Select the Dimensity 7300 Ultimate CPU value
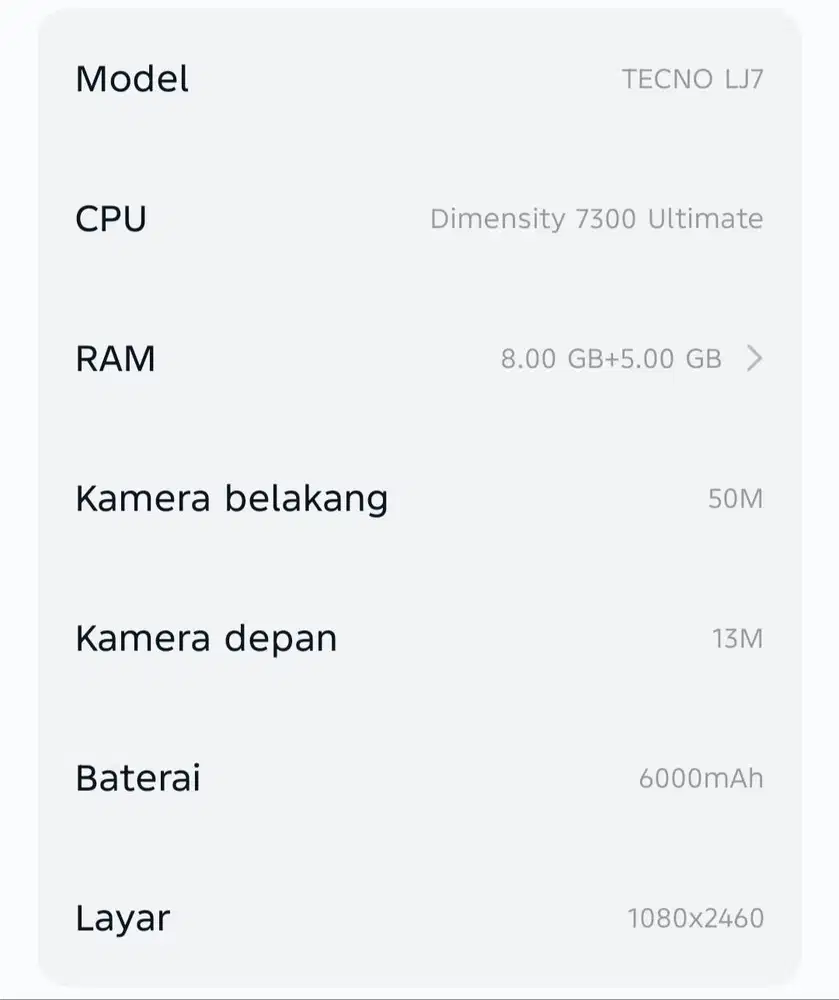 598,219
